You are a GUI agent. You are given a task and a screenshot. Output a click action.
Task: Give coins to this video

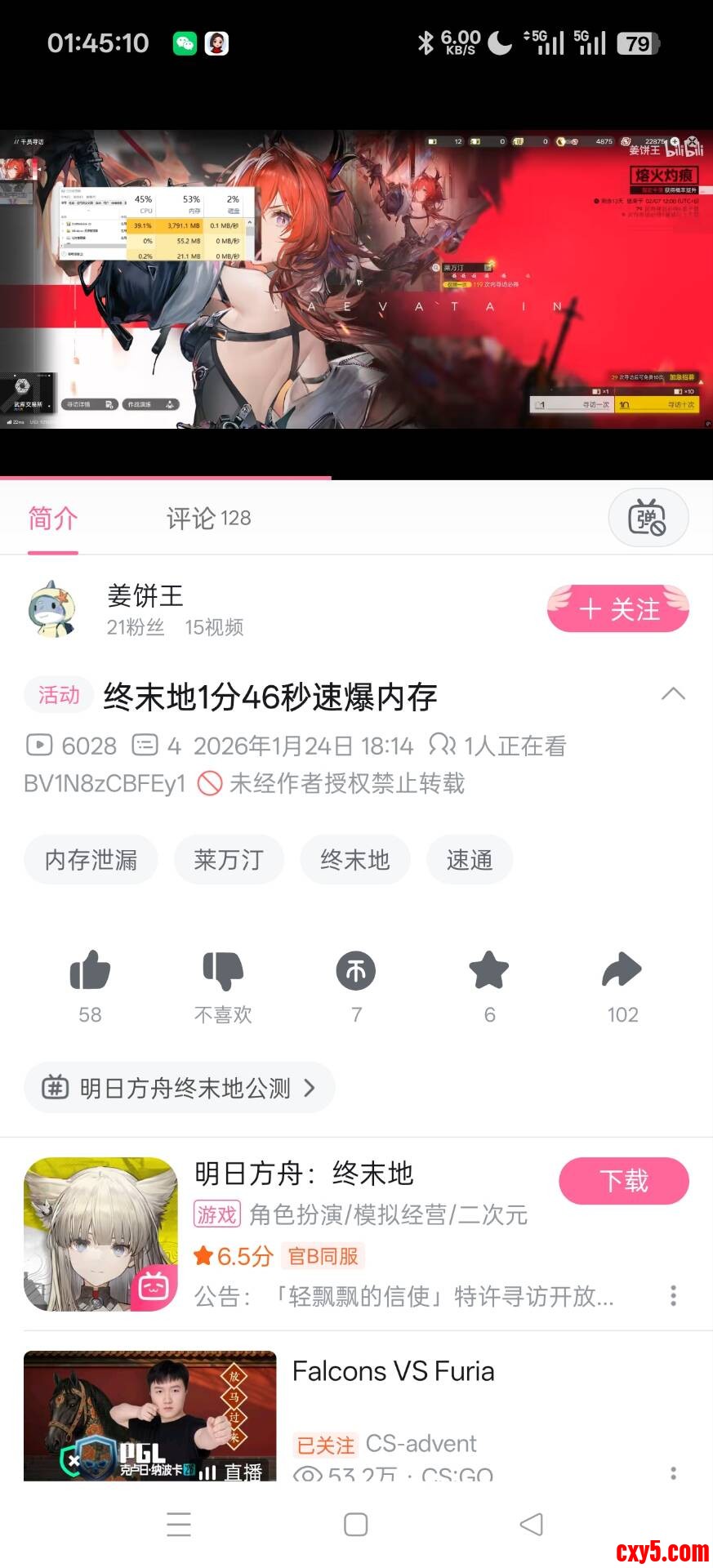[356, 972]
